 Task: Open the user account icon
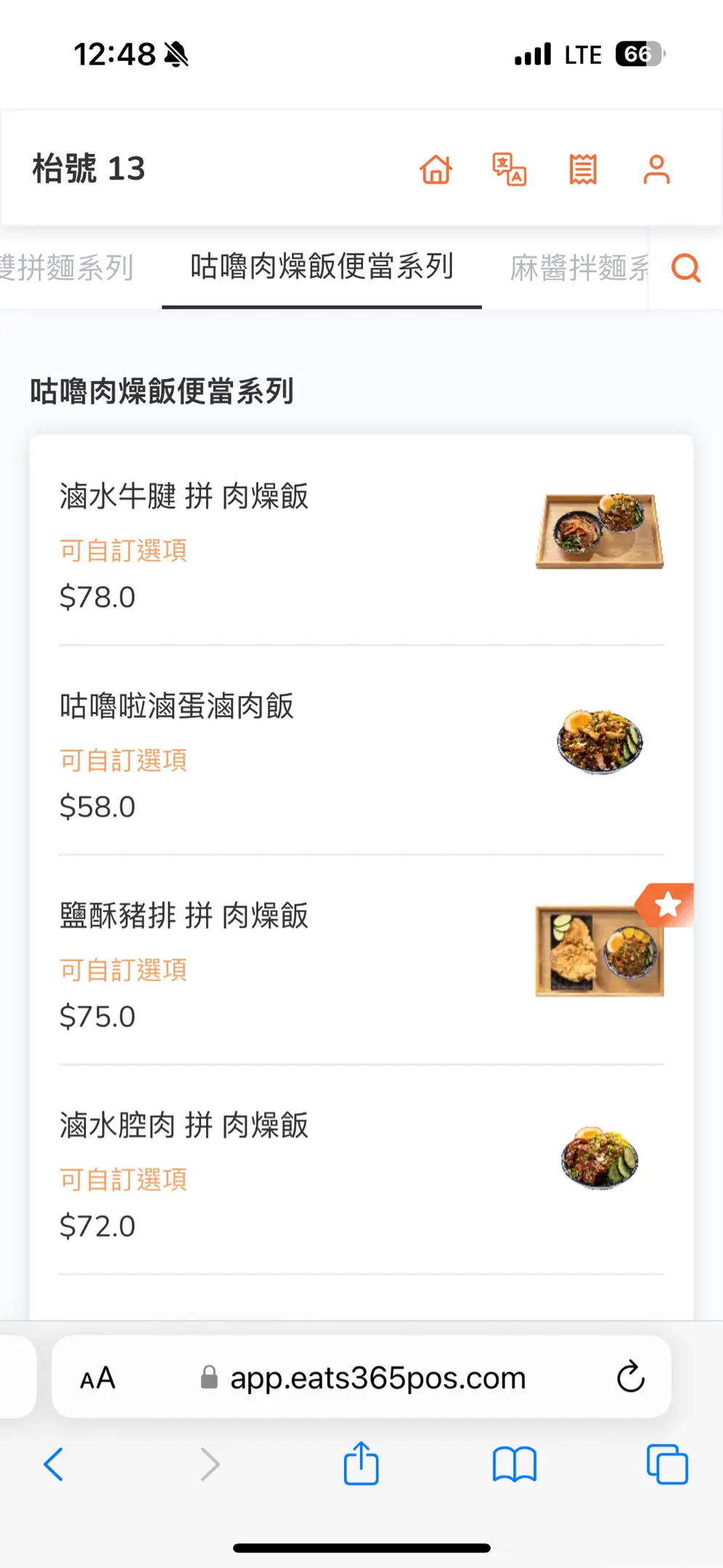pos(656,170)
